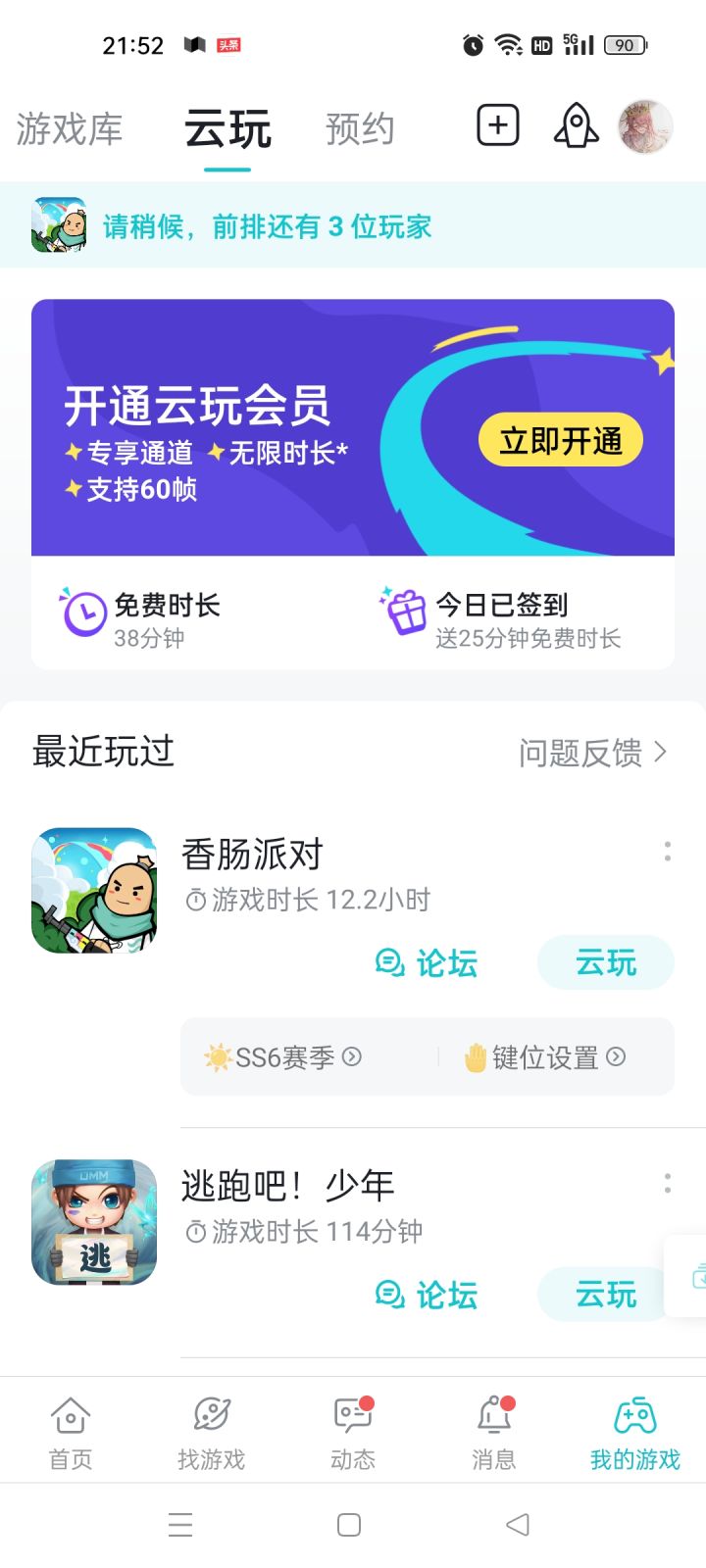Screen dimensions: 706x1568
Task: Switch to the 游戏库 tab
Action: pyautogui.click(x=69, y=128)
